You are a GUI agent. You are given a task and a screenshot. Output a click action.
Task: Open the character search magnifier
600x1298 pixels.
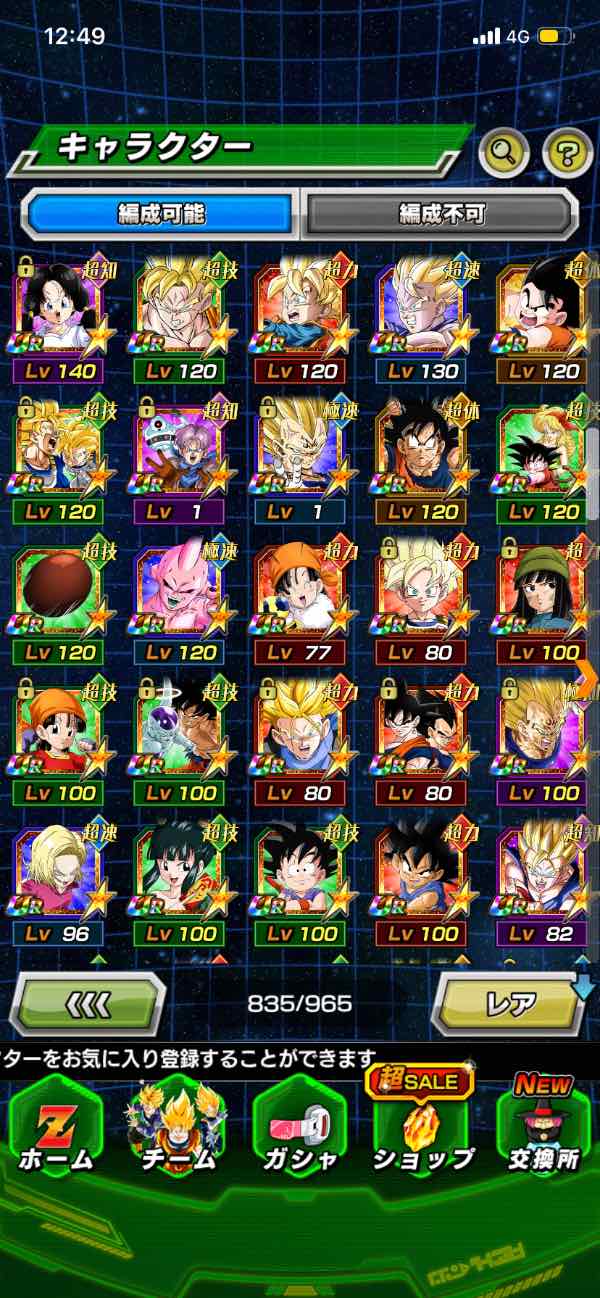point(504,153)
